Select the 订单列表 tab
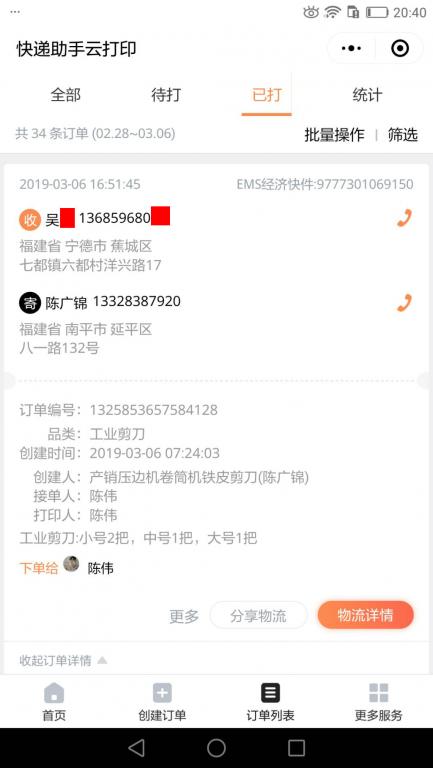This screenshot has height=768, width=433. [x=270, y=702]
